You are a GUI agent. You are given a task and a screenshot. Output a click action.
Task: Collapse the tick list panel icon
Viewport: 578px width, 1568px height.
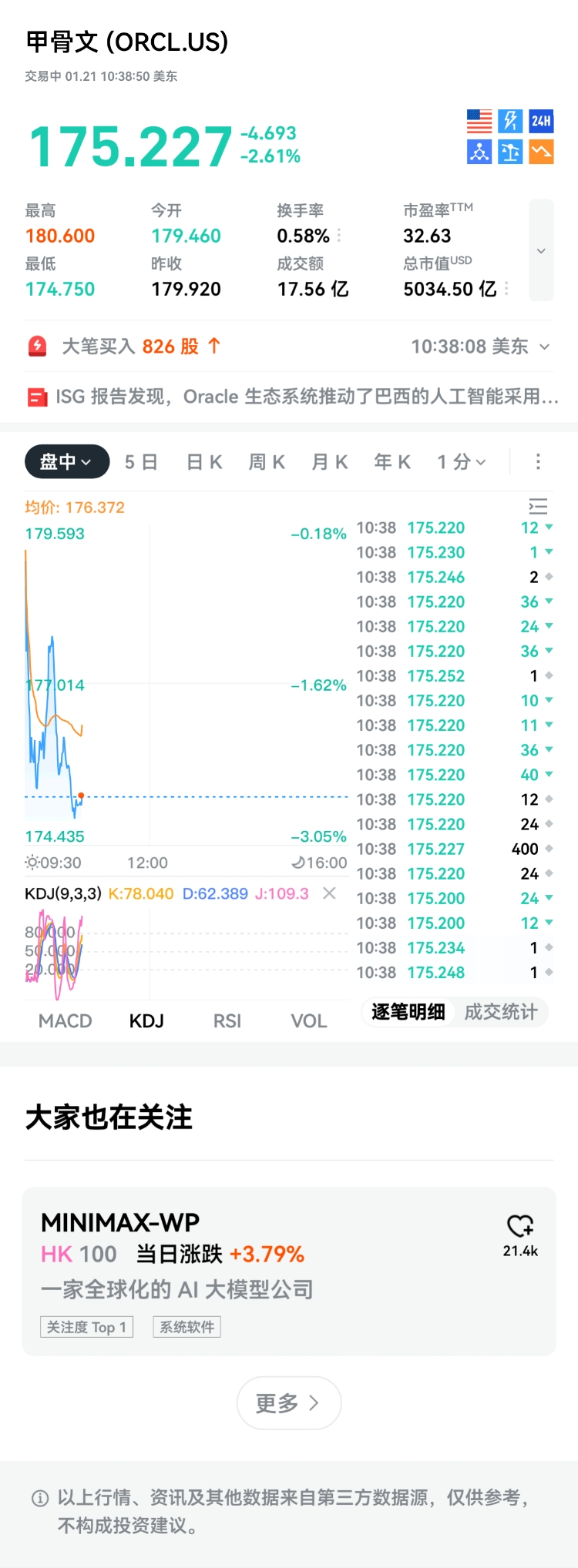(x=538, y=506)
